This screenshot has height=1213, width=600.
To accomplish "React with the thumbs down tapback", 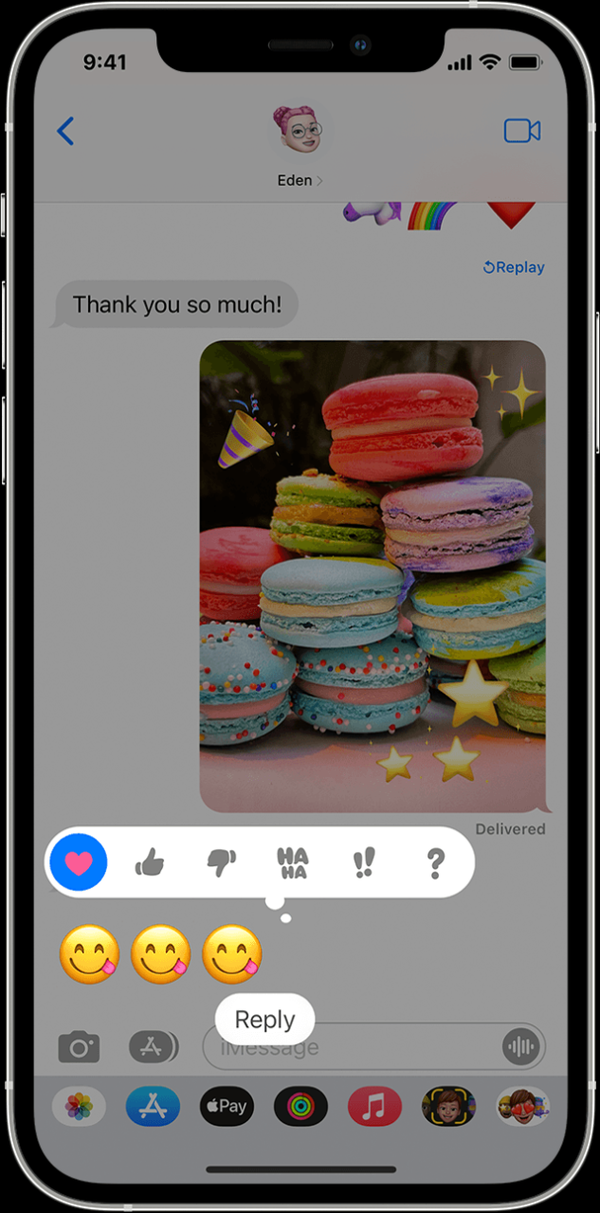I will (x=221, y=862).
